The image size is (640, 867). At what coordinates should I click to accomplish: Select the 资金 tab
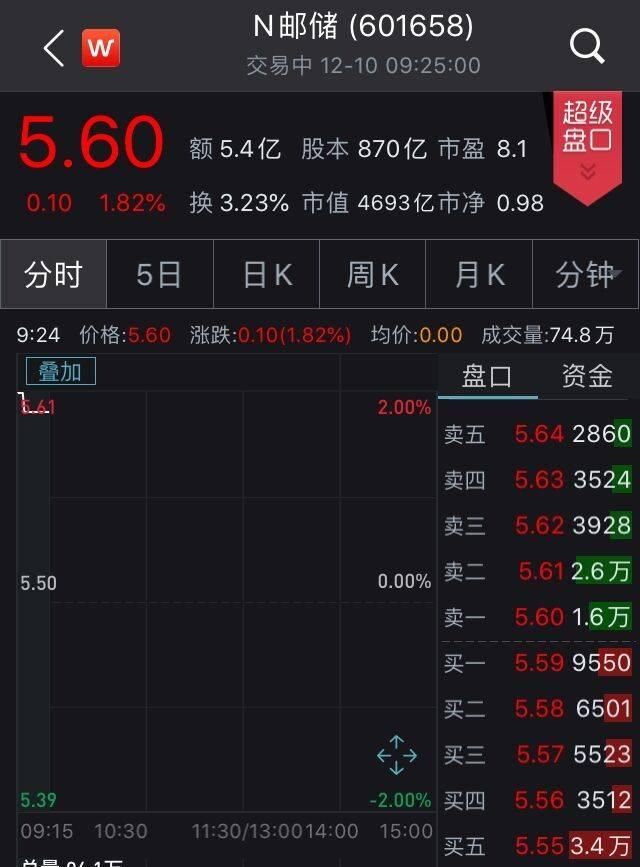(x=587, y=376)
